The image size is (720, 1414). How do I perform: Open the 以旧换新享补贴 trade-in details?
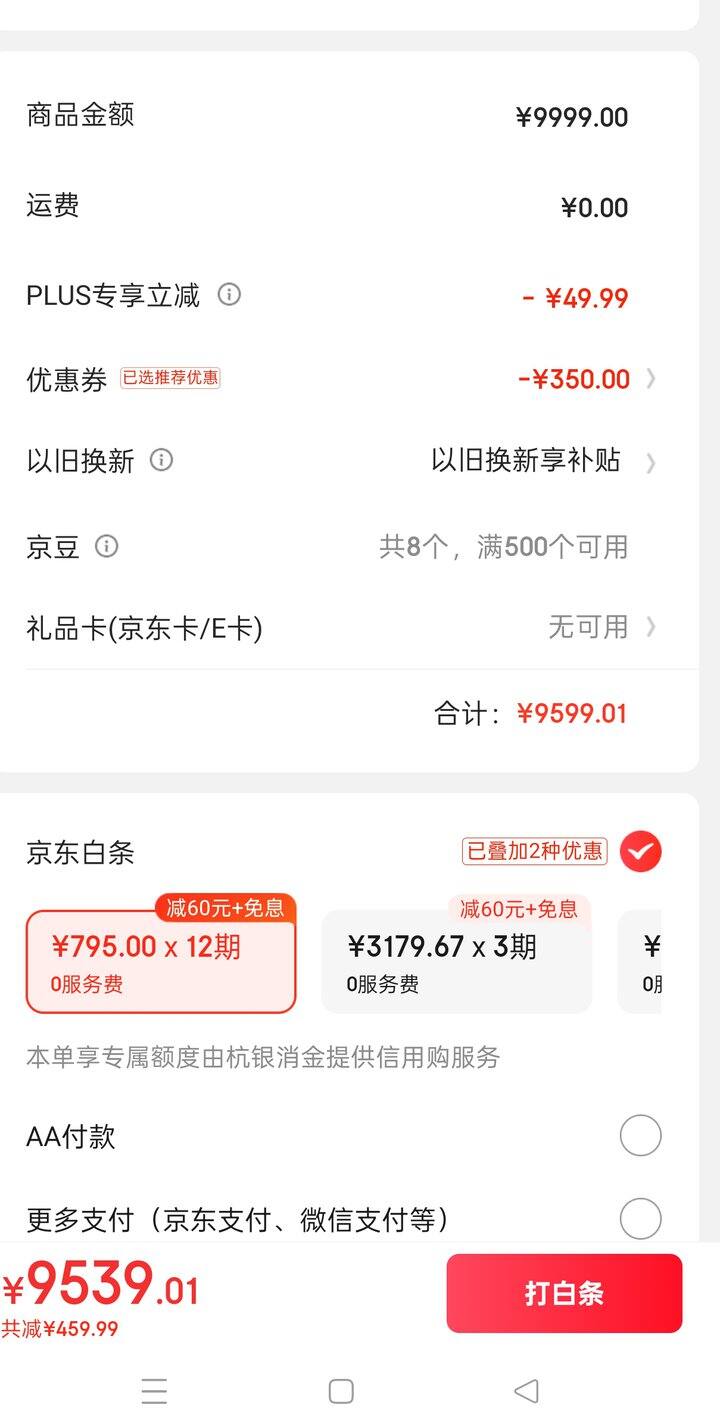(x=527, y=462)
